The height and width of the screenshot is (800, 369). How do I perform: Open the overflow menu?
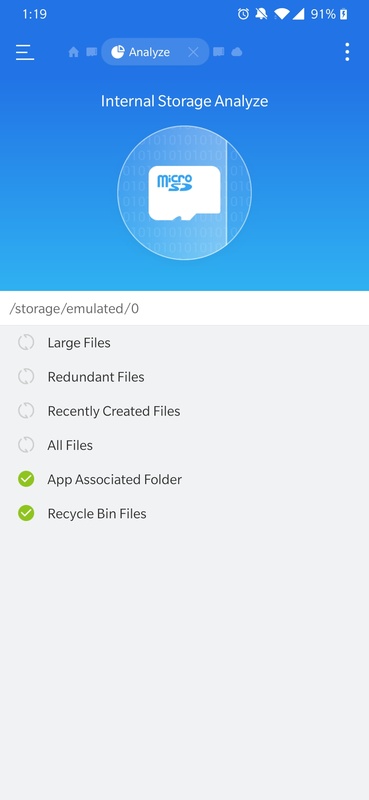pyautogui.click(x=347, y=52)
